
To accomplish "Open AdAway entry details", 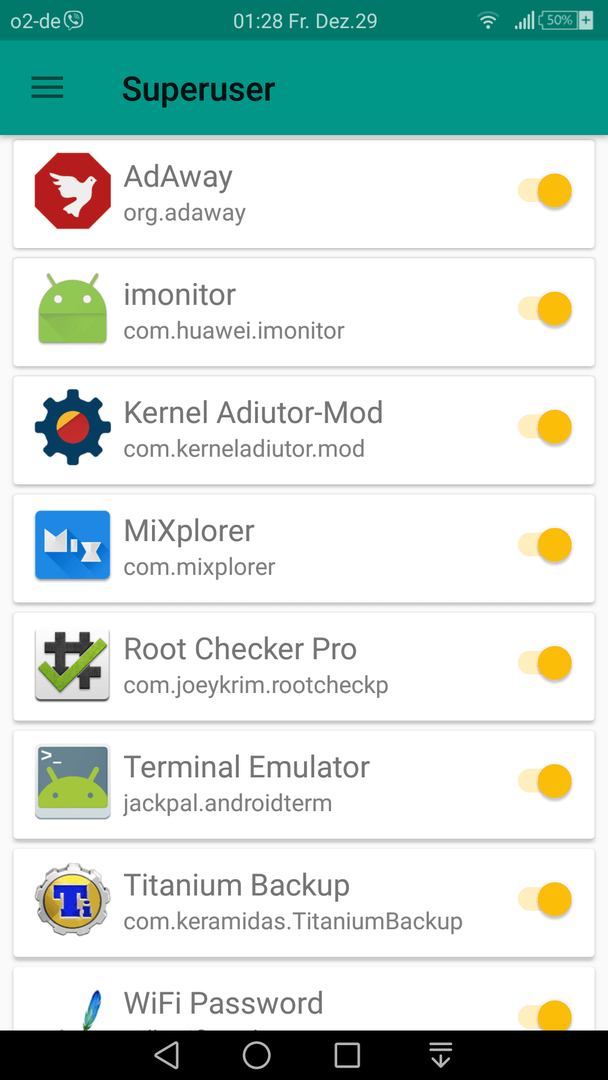I will [304, 194].
